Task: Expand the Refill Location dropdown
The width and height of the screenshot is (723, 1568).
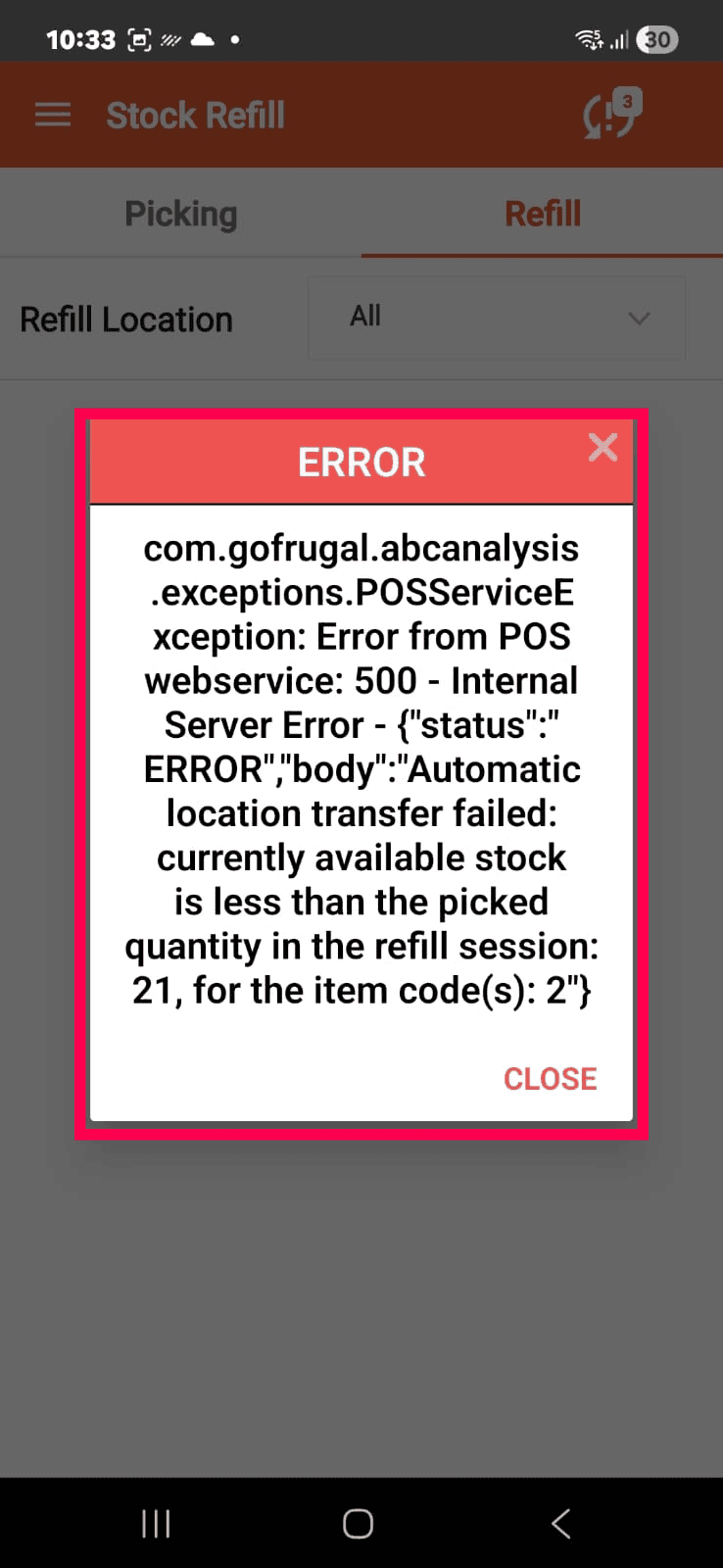Action: 496,318
